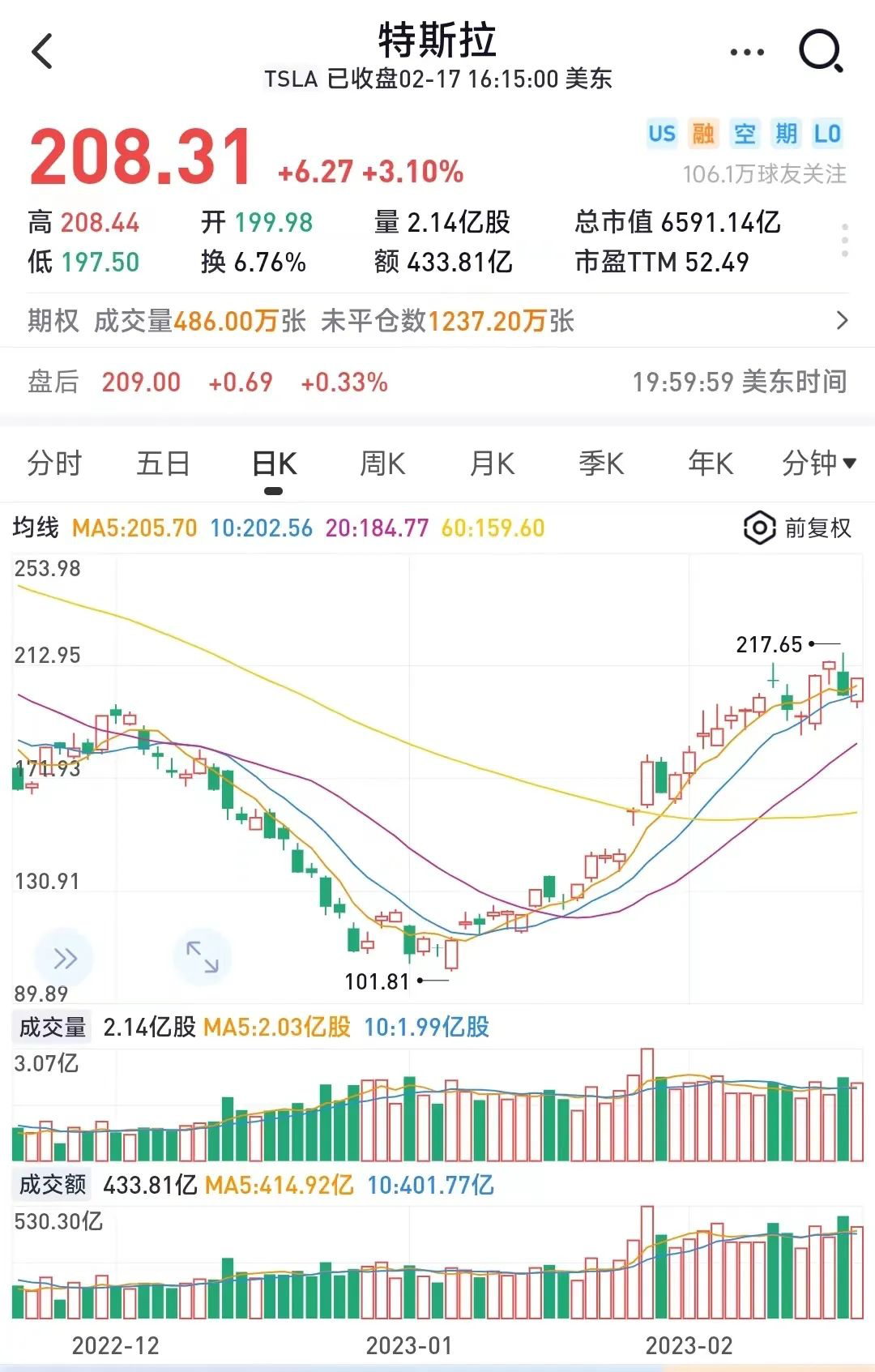
Task: Tap the 融 margin tag
Action: point(702,134)
